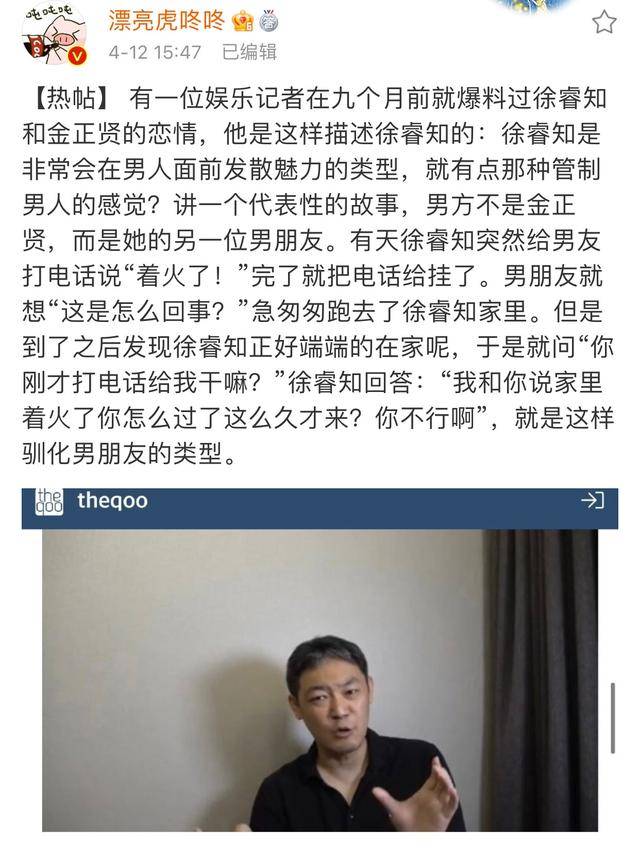Open 漂亮虎咚咚's profile avatar
This screenshot has width=640, height=853.
(54, 32)
